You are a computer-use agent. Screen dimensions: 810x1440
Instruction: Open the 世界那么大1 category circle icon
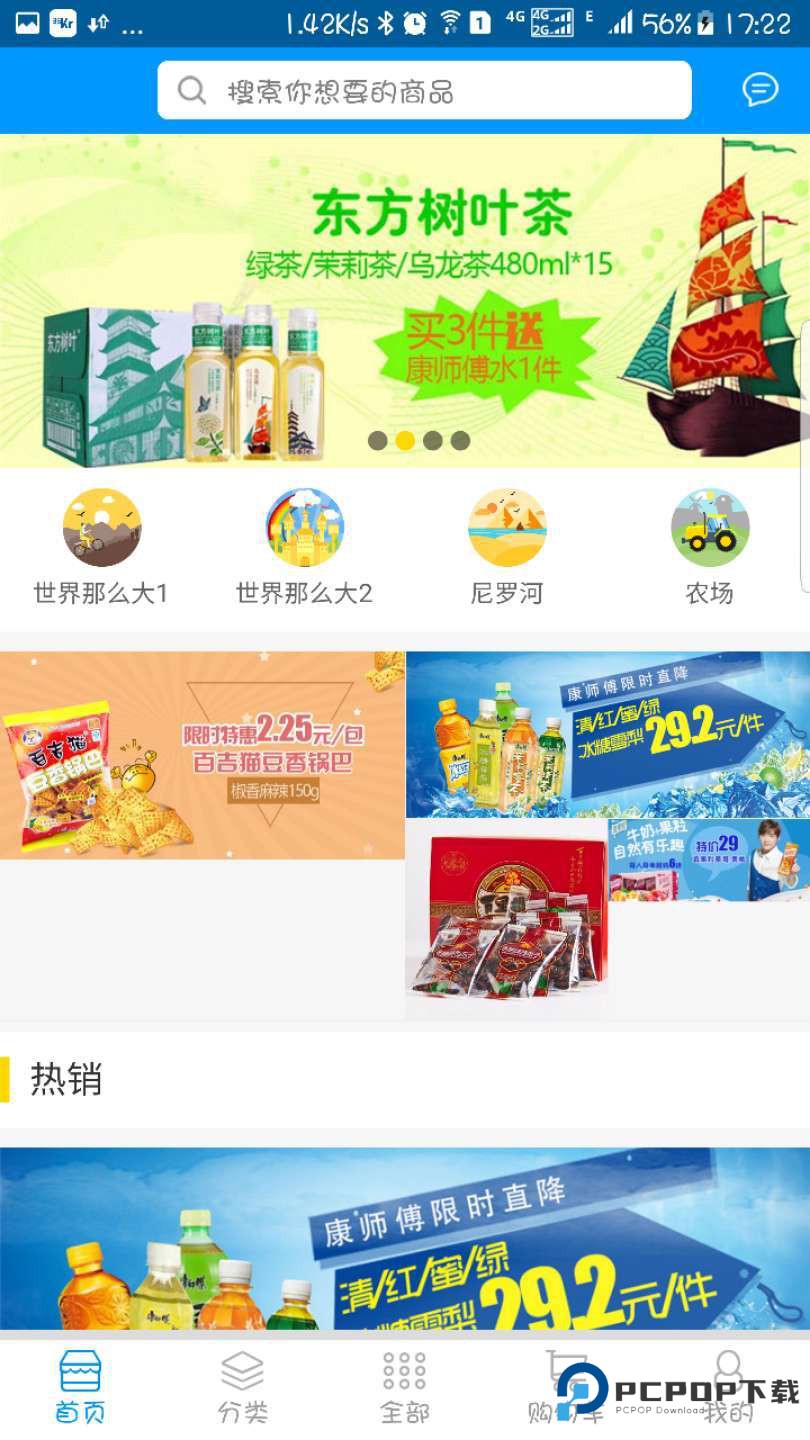[101, 528]
